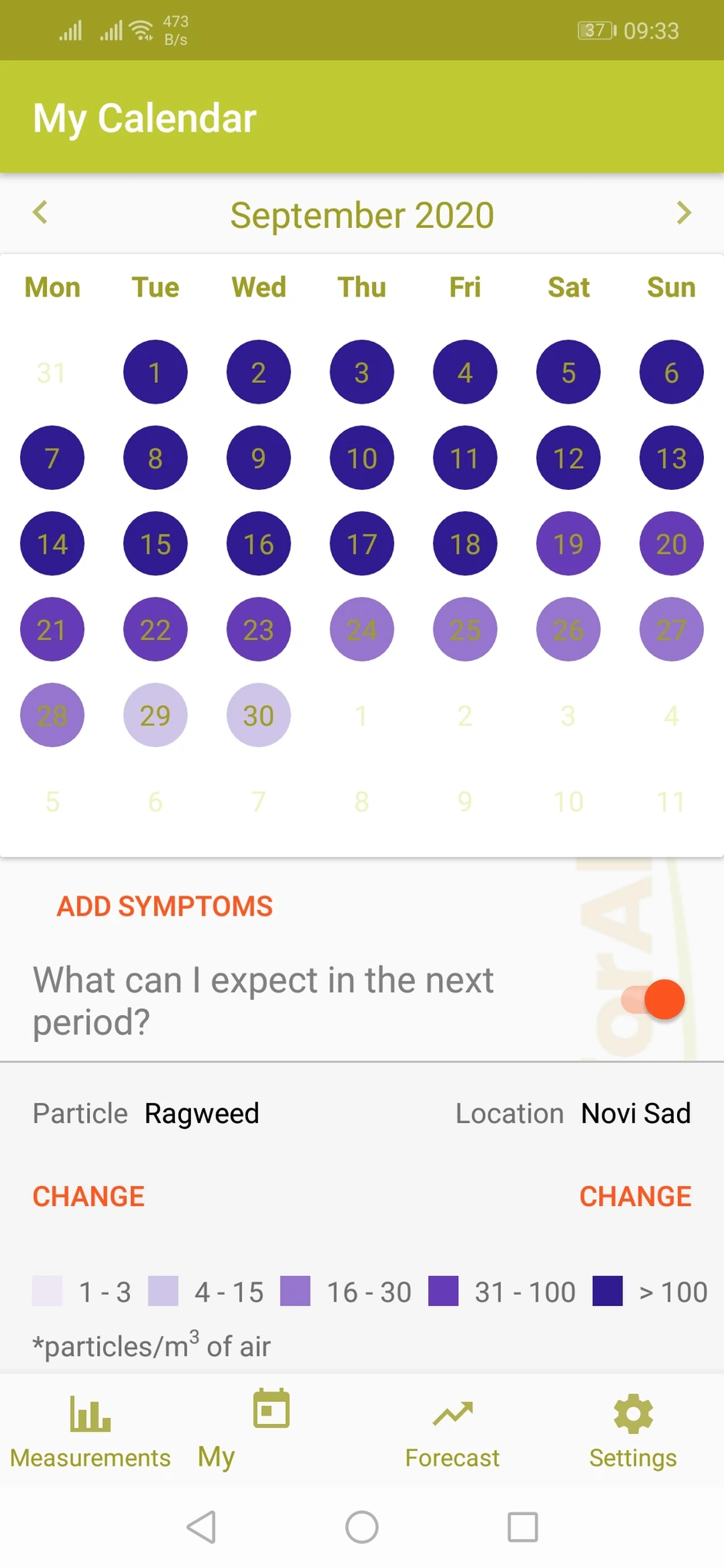Tap ADD SYMPTOMS
The image size is (724, 1568).
click(x=165, y=906)
